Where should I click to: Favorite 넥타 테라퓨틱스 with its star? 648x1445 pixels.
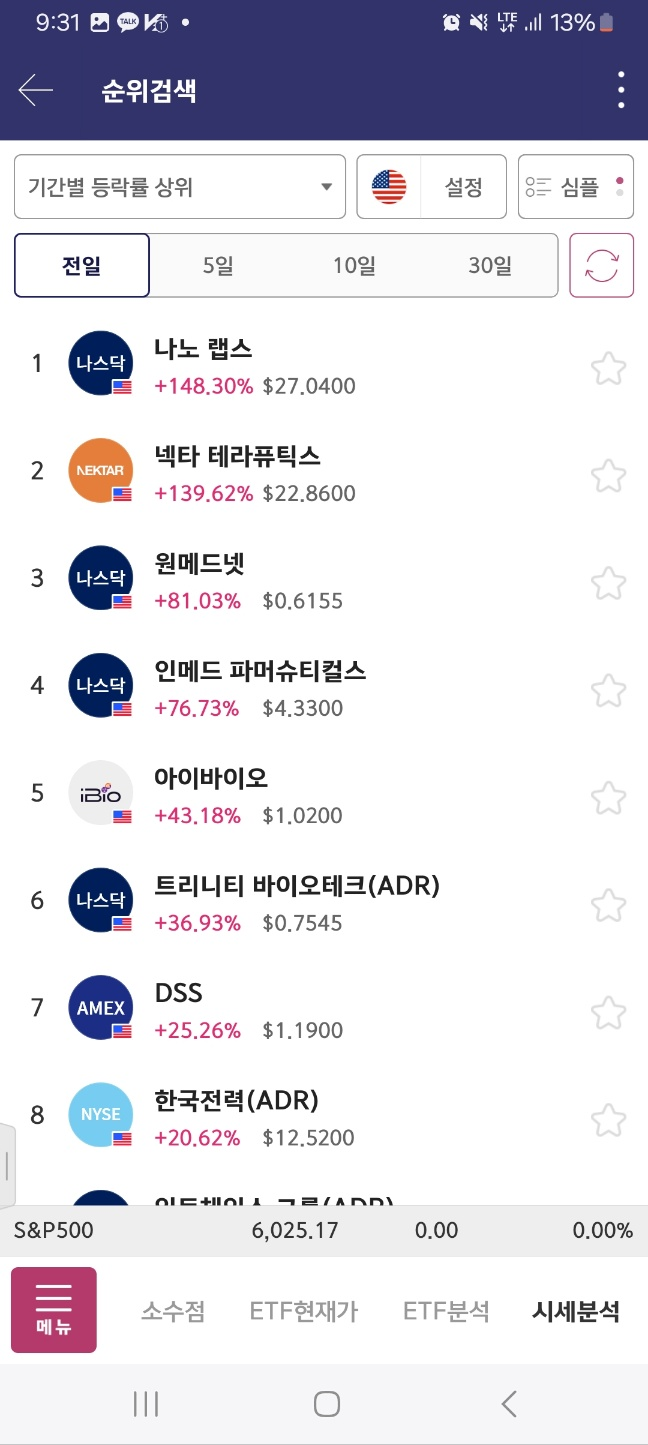click(608, 475)
